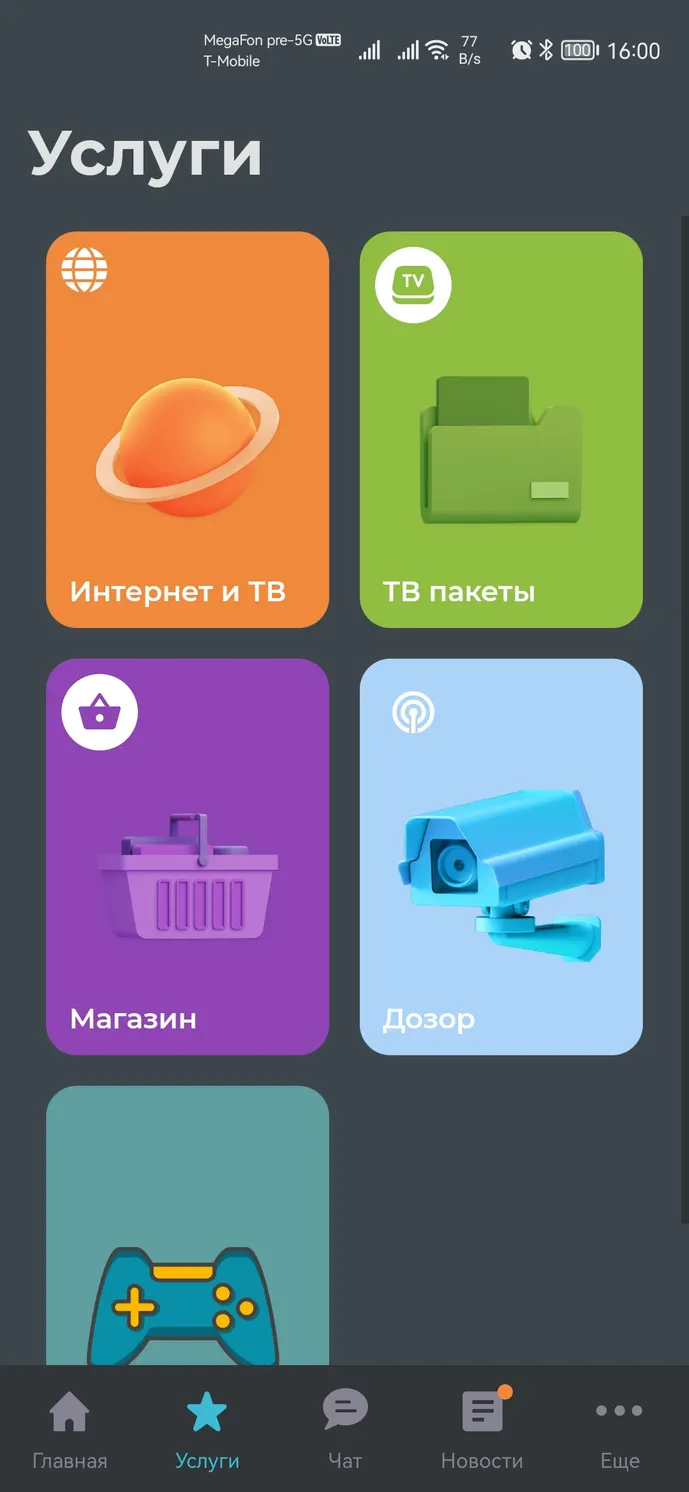
Task: Open the Новости tab
Action: coord(482,1430)
